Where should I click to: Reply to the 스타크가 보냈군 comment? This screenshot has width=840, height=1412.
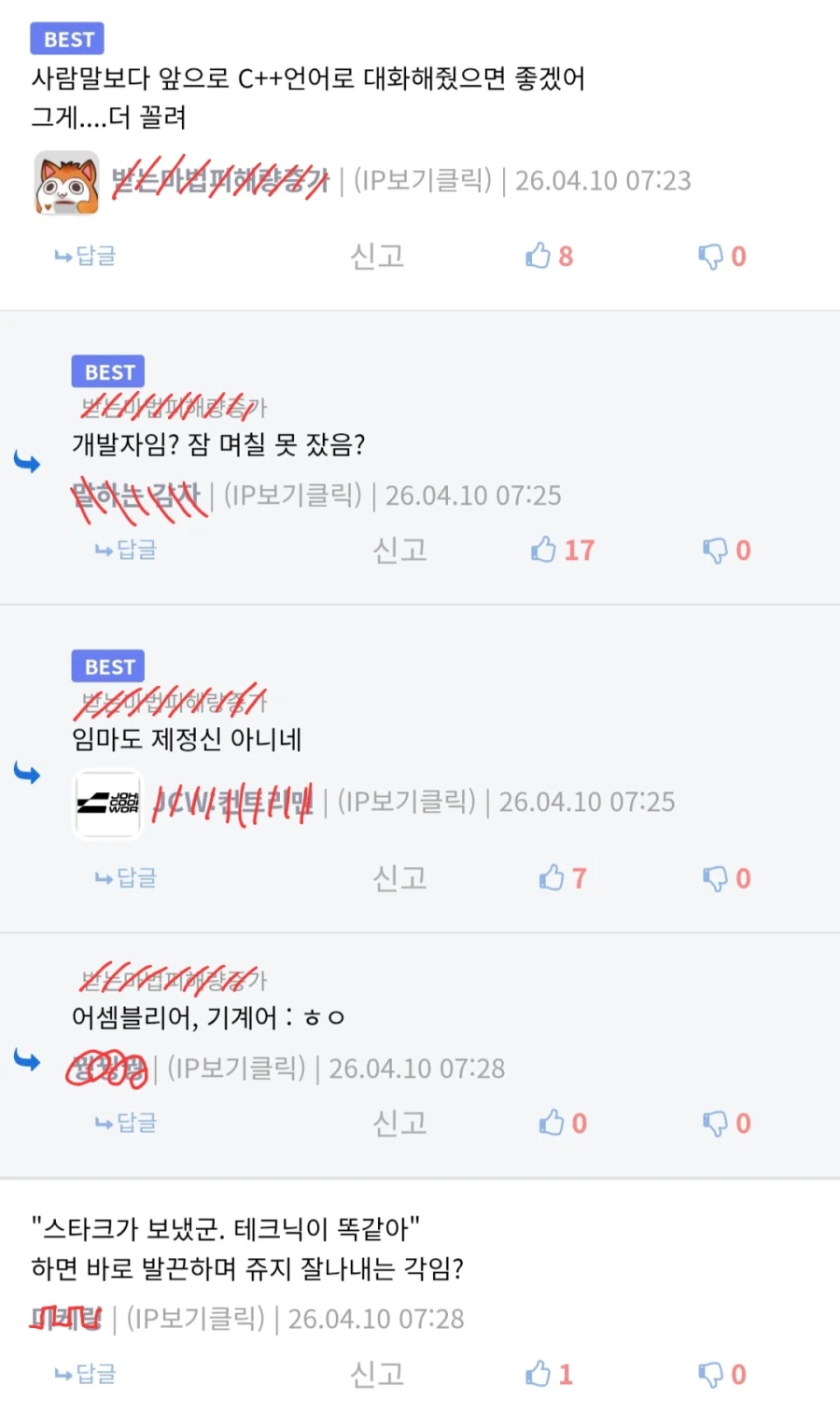[x=85, y=1374]
